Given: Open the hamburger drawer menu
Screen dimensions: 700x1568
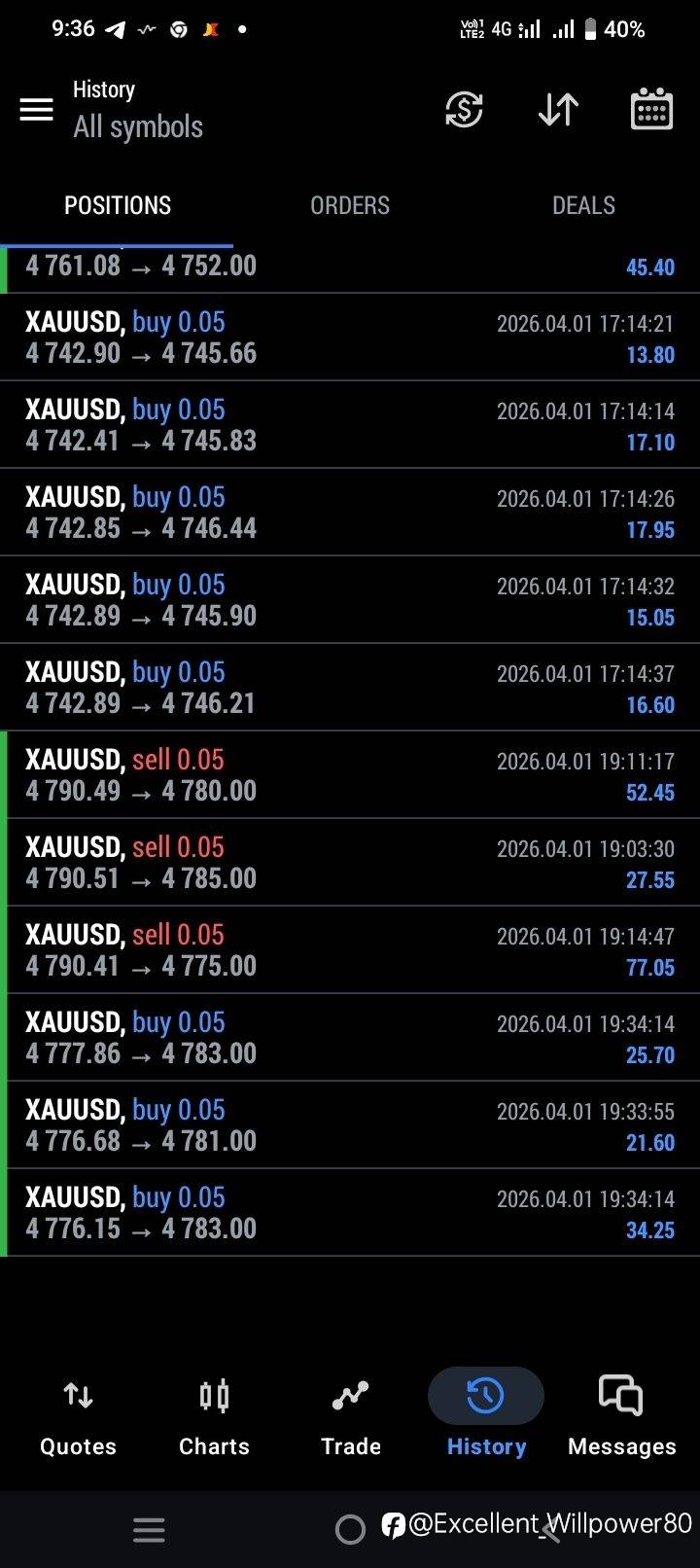Looking at the screenshot, I should coord(37,109).
